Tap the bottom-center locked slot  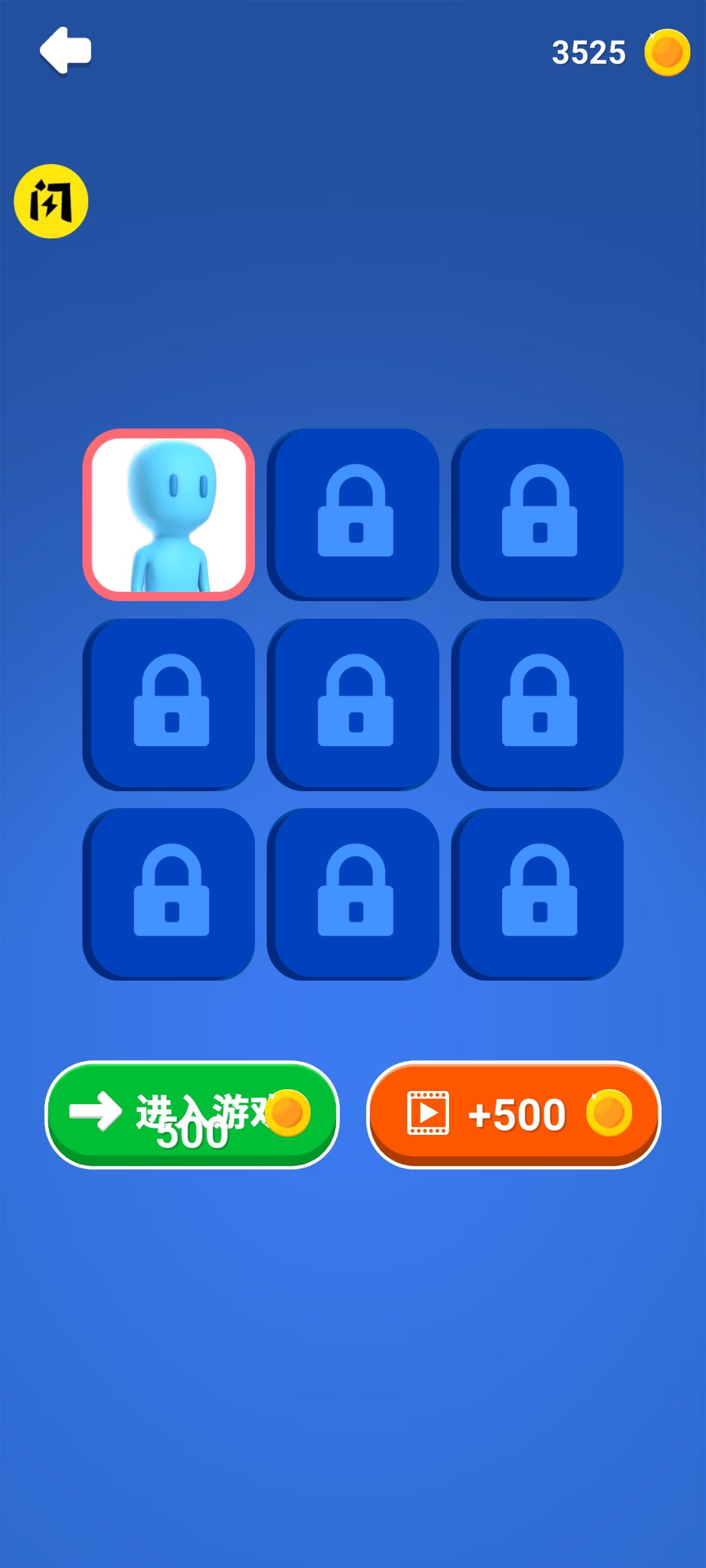(x=353, y=895)
